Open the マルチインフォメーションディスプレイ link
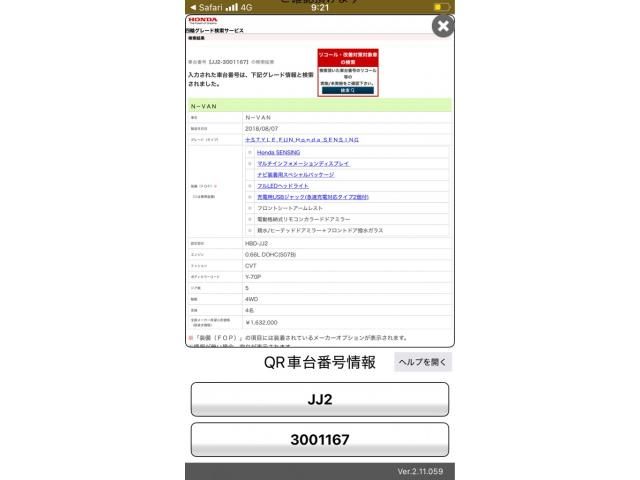This screenshot has width=640, height=480. tap(303, 163)
